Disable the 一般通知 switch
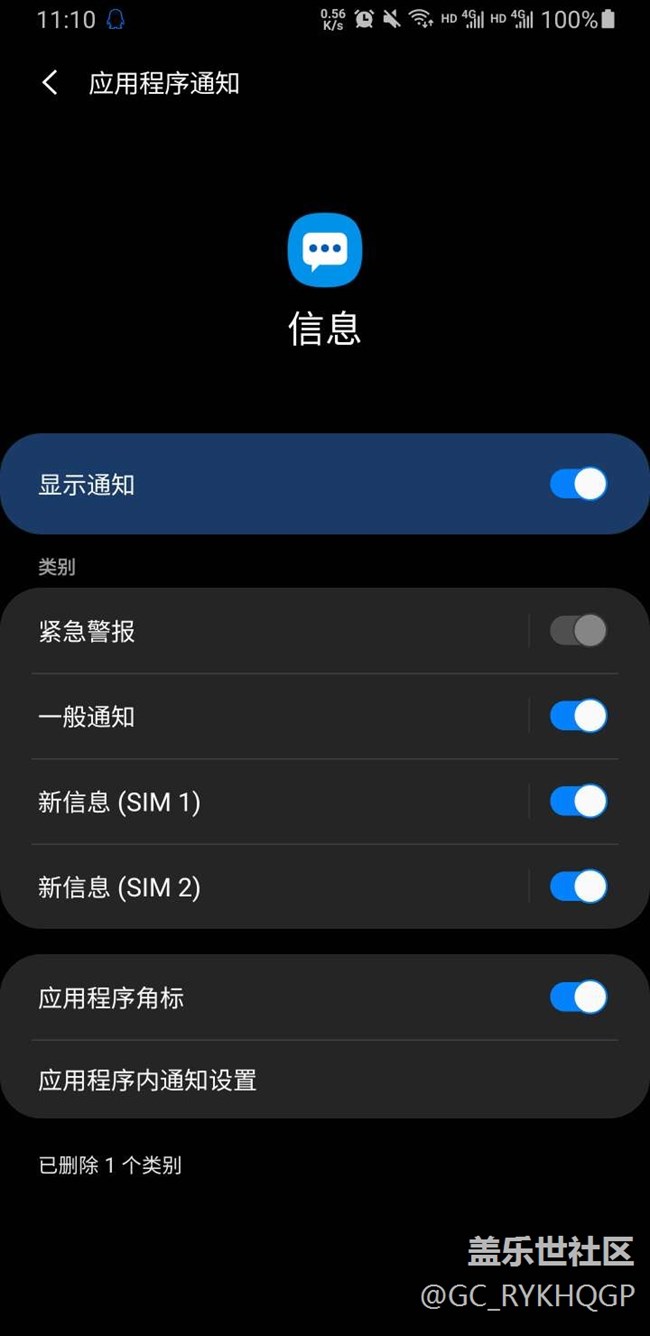Screen dimensions: 650x1336 pos(578,716)
